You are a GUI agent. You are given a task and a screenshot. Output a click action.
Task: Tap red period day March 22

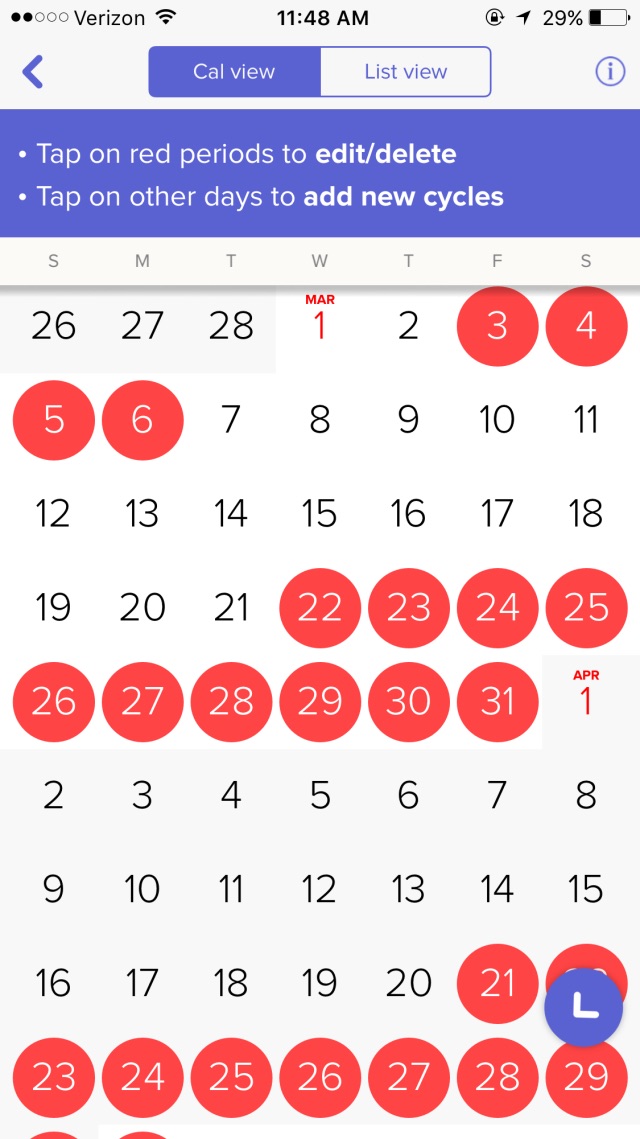[320, 608]
